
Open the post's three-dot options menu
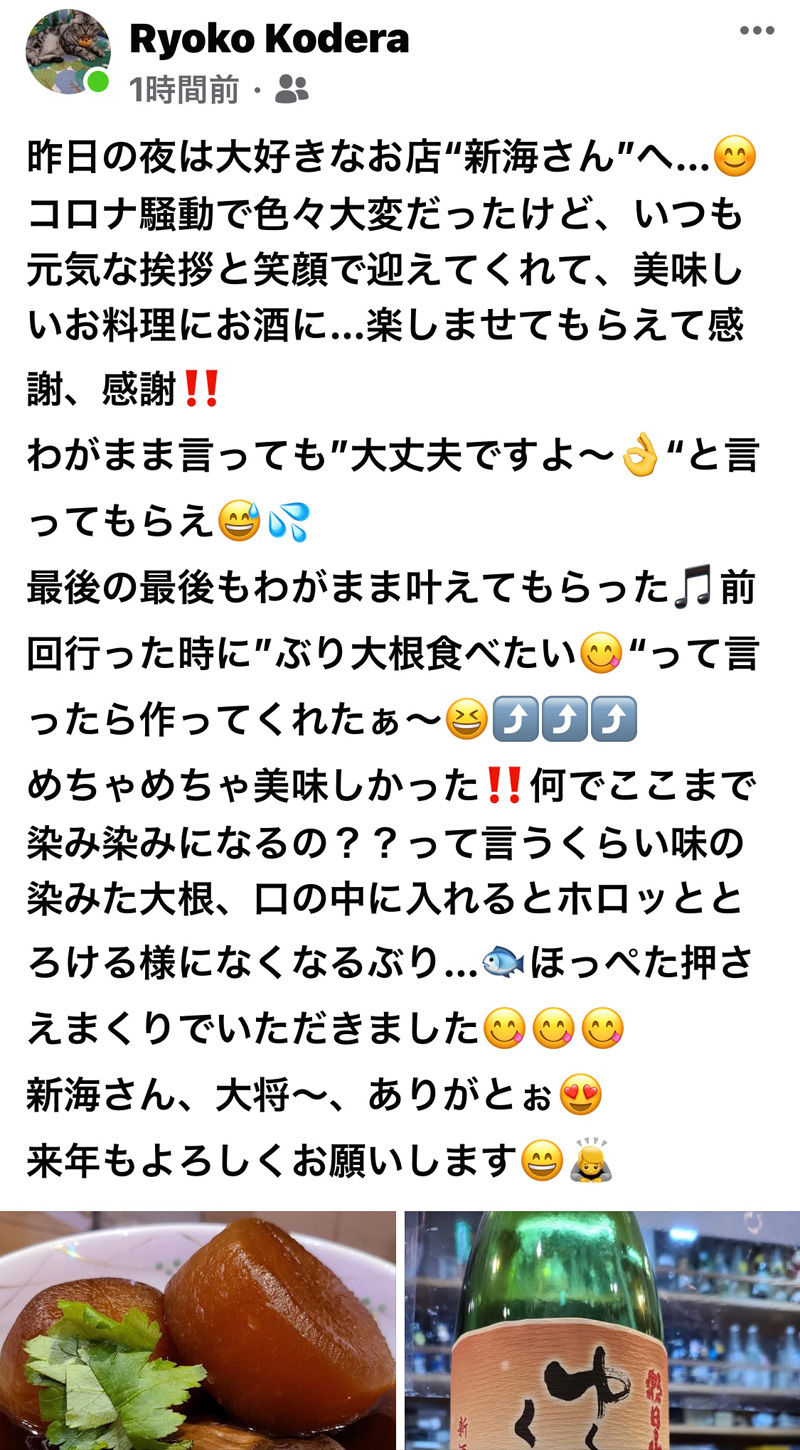pyautogui.click(x=757, y=31)
